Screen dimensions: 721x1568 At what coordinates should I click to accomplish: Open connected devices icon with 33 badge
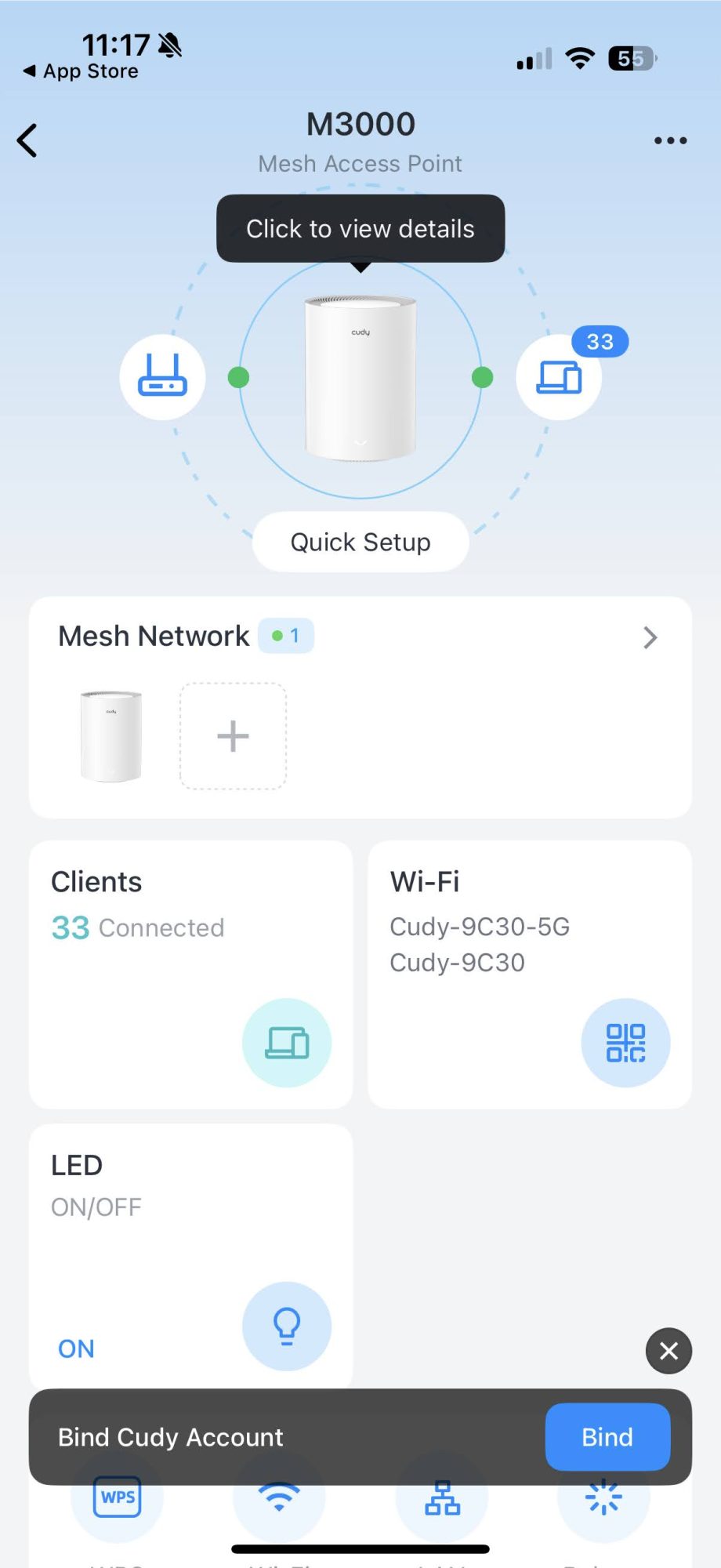coord(559,377)
